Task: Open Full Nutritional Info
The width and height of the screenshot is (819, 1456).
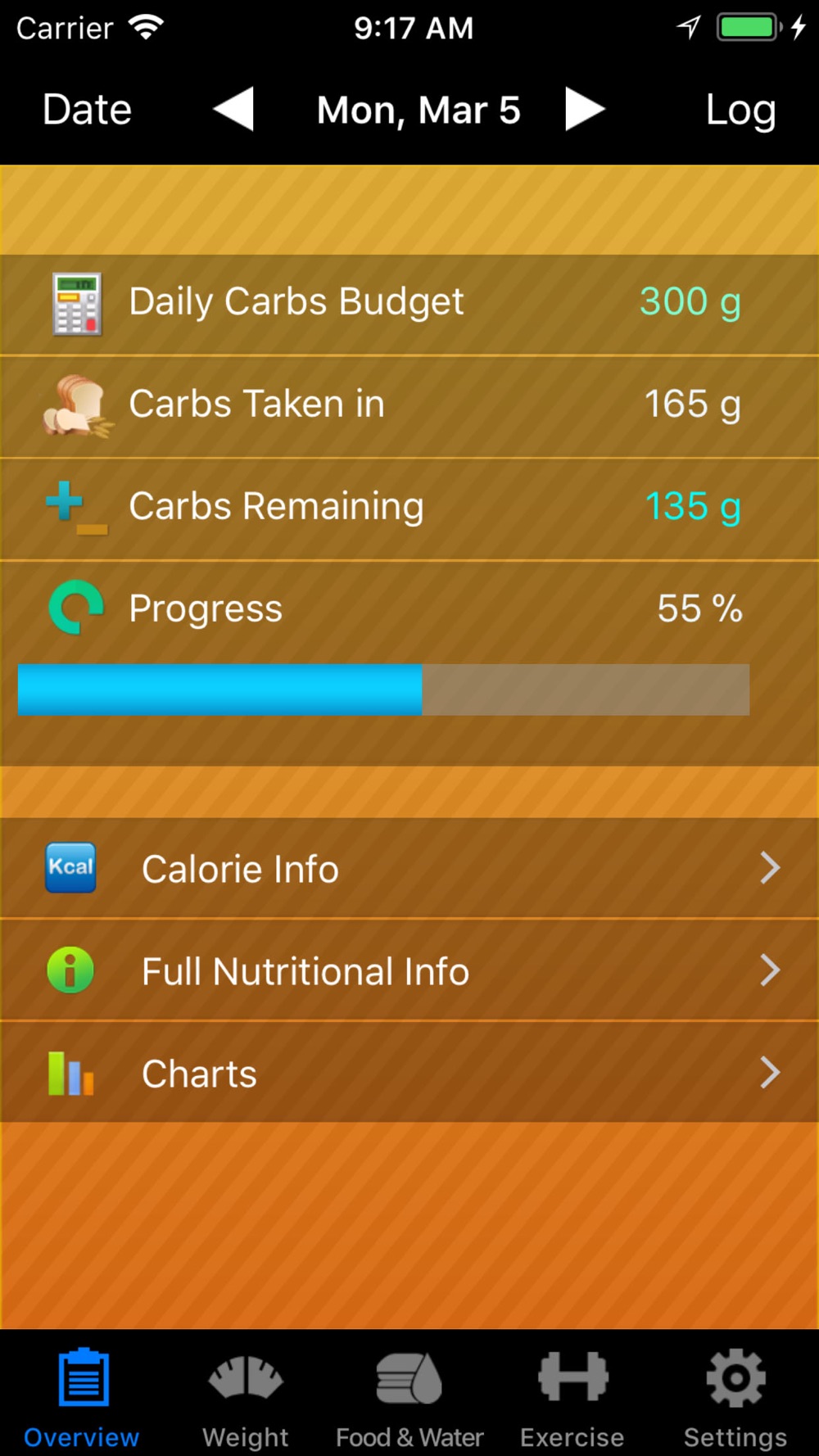Action: pos(409,970)
